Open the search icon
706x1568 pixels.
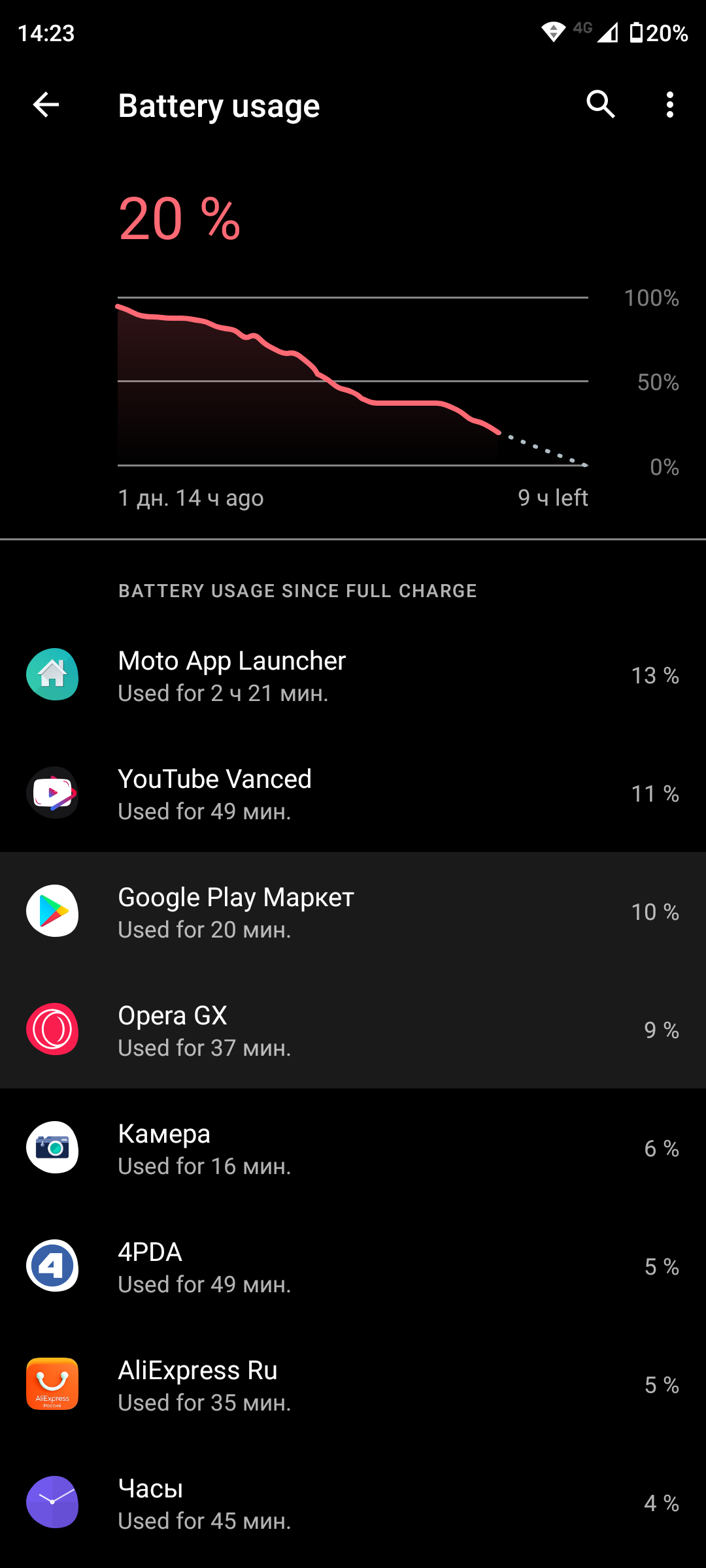pos(600,105)
